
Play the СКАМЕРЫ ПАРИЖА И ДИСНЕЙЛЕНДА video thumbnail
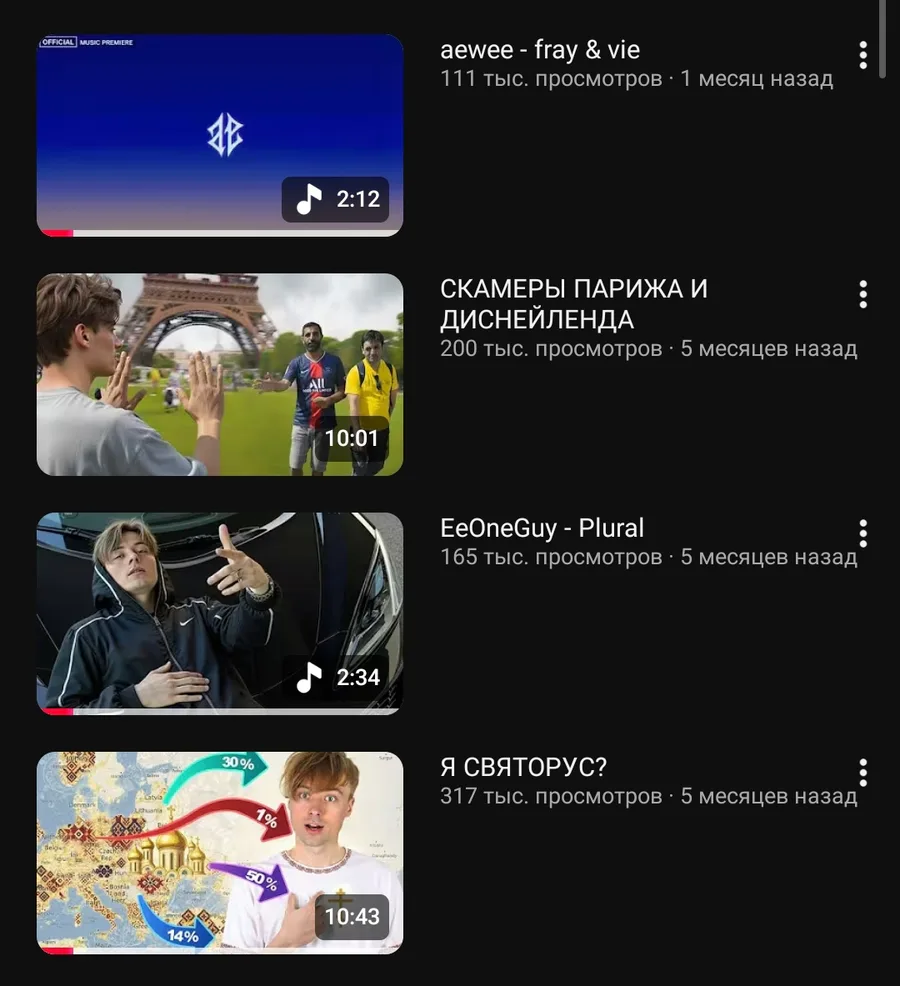pos(220,374)
